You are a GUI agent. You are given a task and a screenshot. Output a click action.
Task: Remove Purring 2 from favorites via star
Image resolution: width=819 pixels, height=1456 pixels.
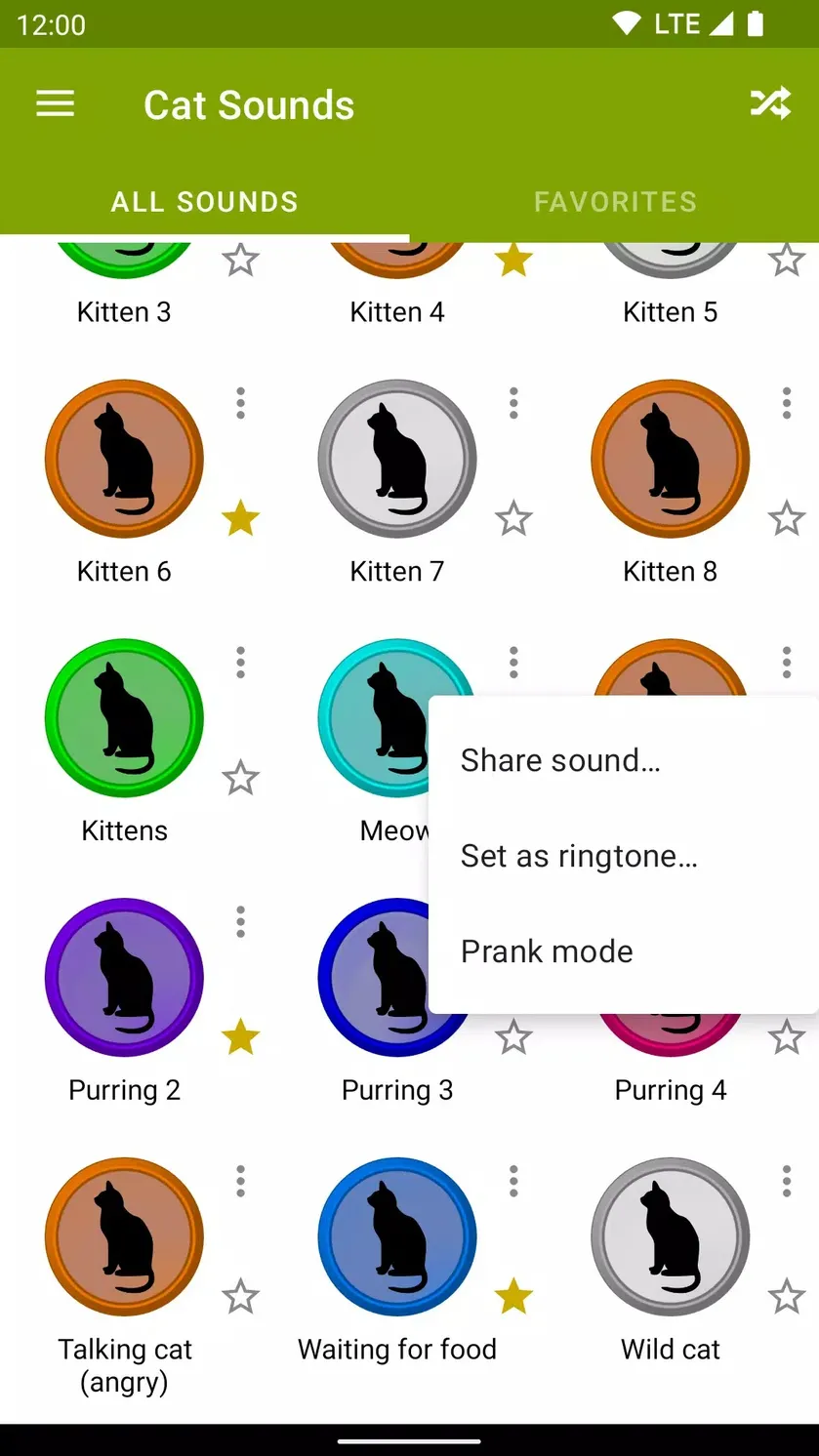pos(240,1037)
